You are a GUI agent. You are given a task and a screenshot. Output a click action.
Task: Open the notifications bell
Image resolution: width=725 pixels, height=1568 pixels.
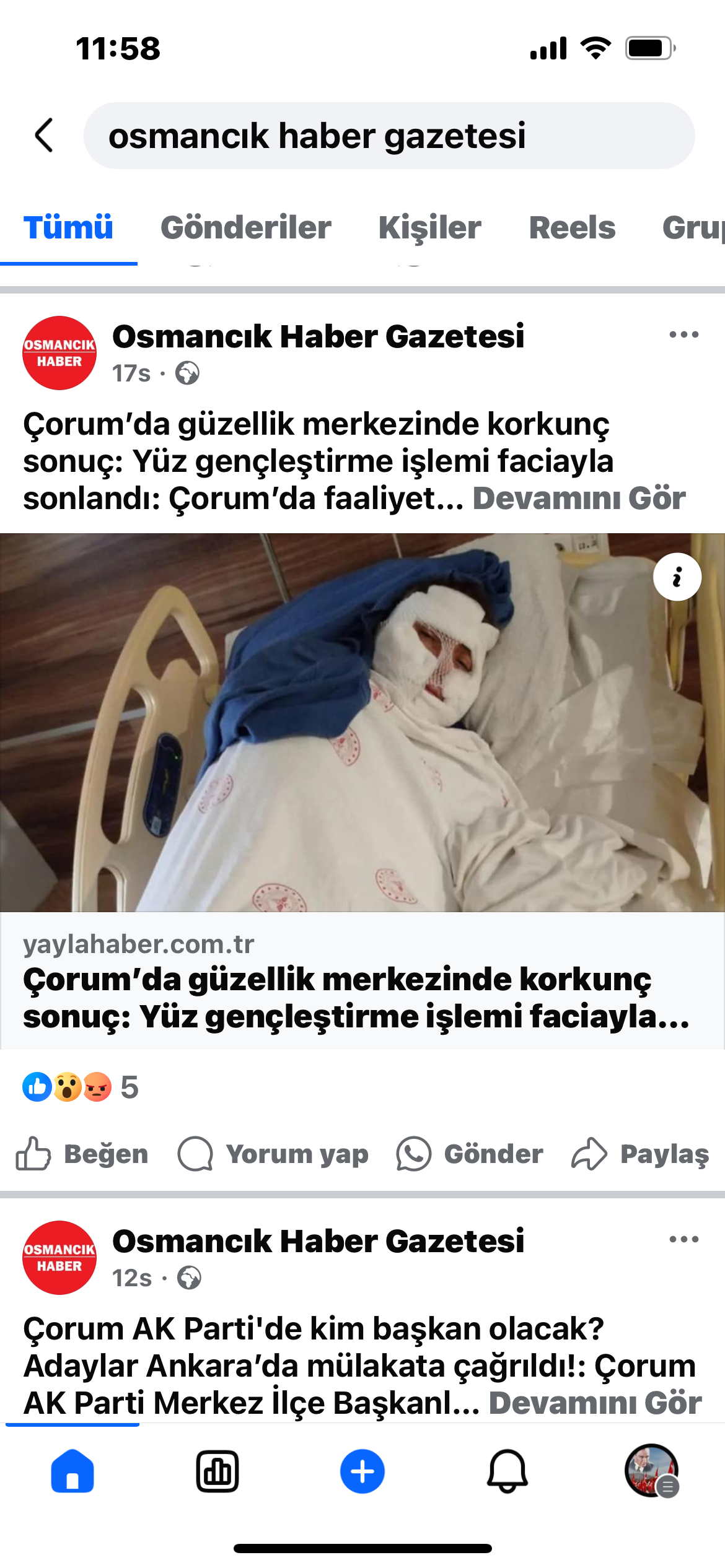tap(507, 1471)
